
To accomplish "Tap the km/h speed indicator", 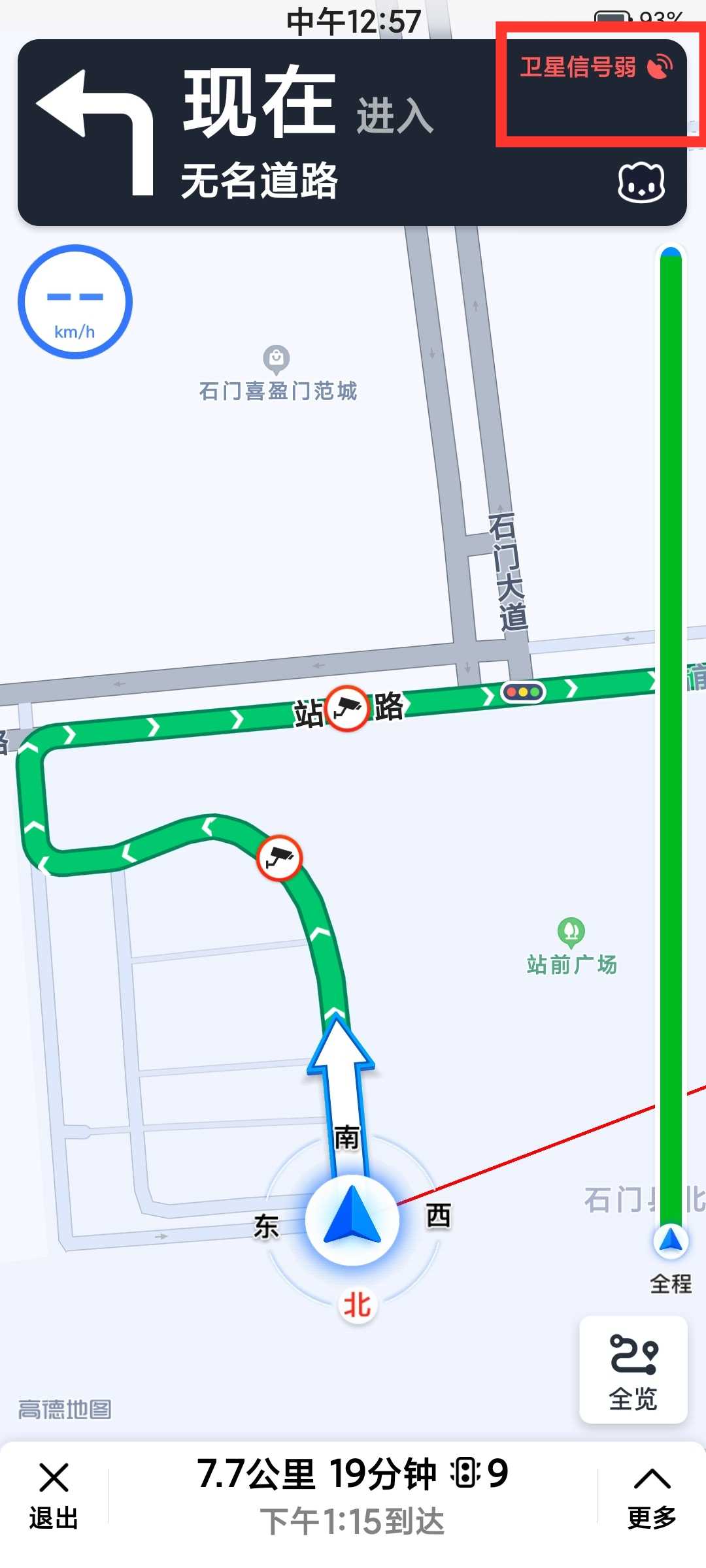I will (75, 302).
